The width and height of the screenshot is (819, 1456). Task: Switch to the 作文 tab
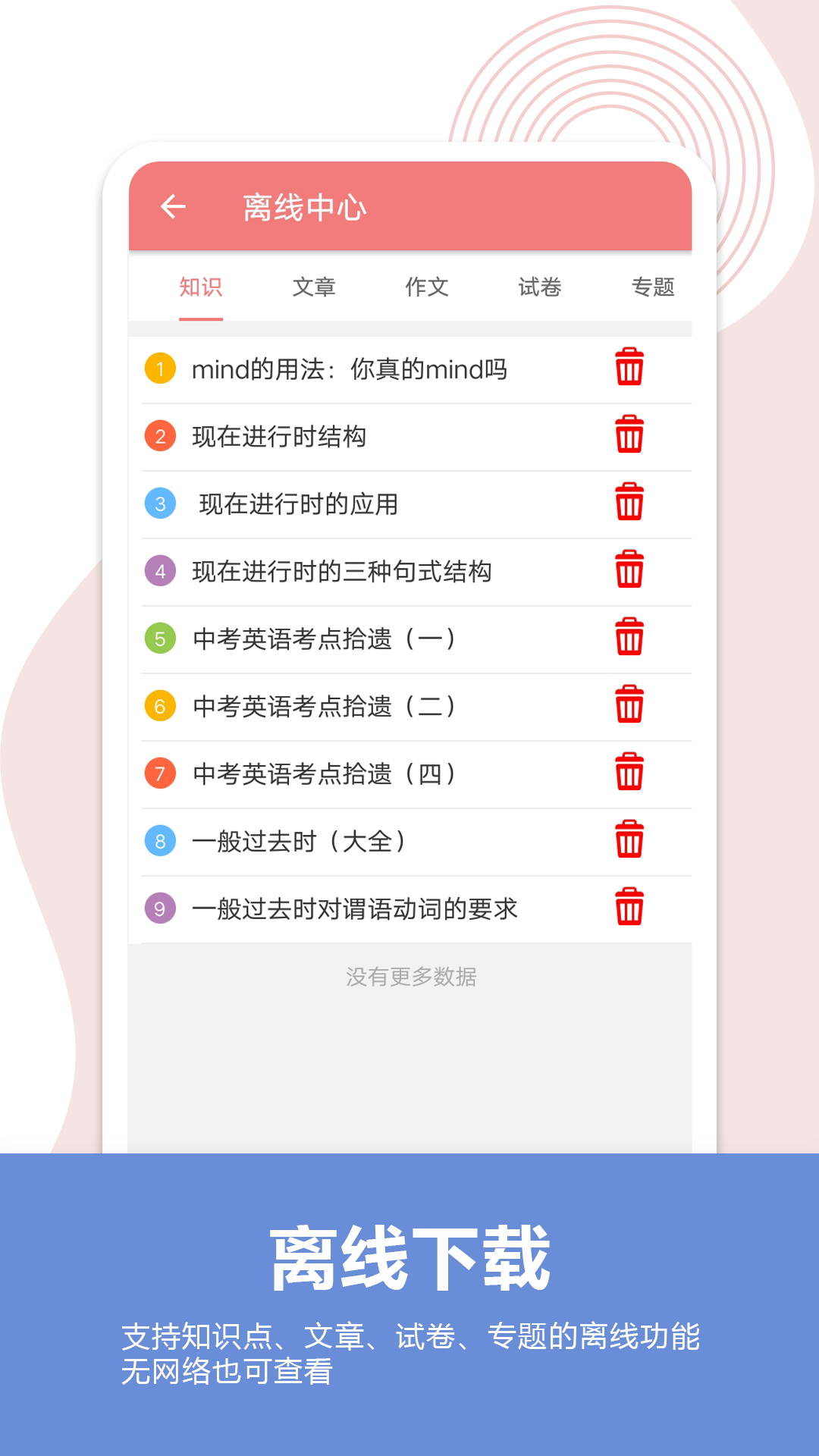pos(427,287)
